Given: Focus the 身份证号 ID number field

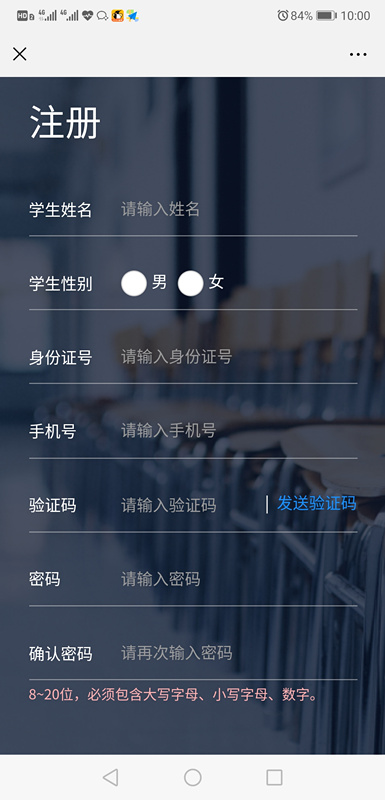Looking at the screenshot, I should pos(239,357).
